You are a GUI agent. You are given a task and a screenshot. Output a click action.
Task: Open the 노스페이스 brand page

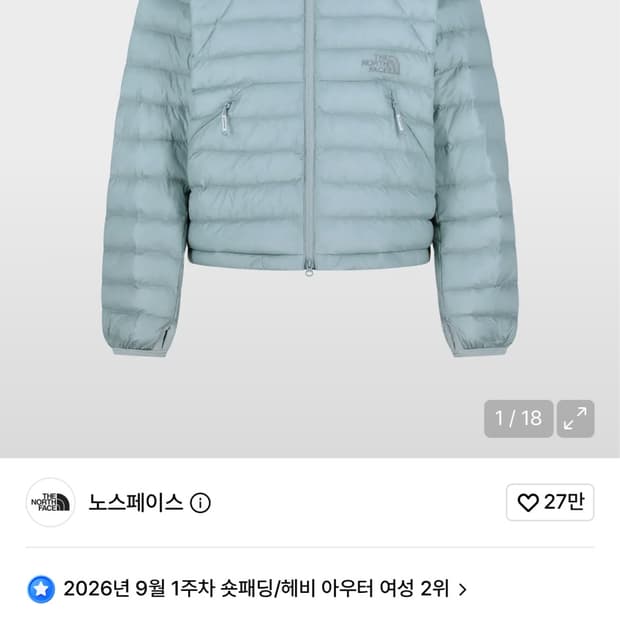[x=135, y=503]
